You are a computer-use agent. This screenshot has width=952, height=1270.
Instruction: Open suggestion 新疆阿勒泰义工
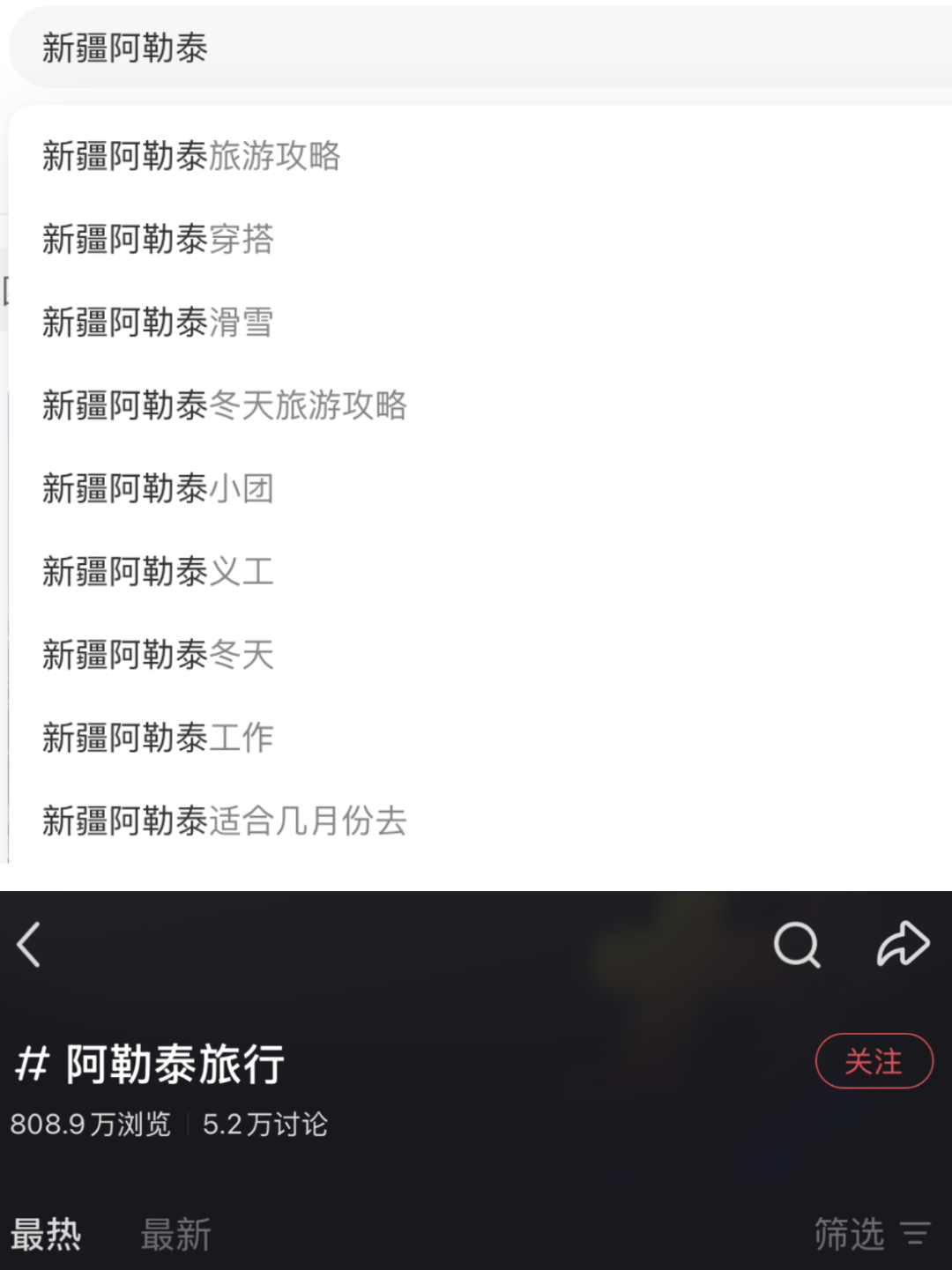159,572
